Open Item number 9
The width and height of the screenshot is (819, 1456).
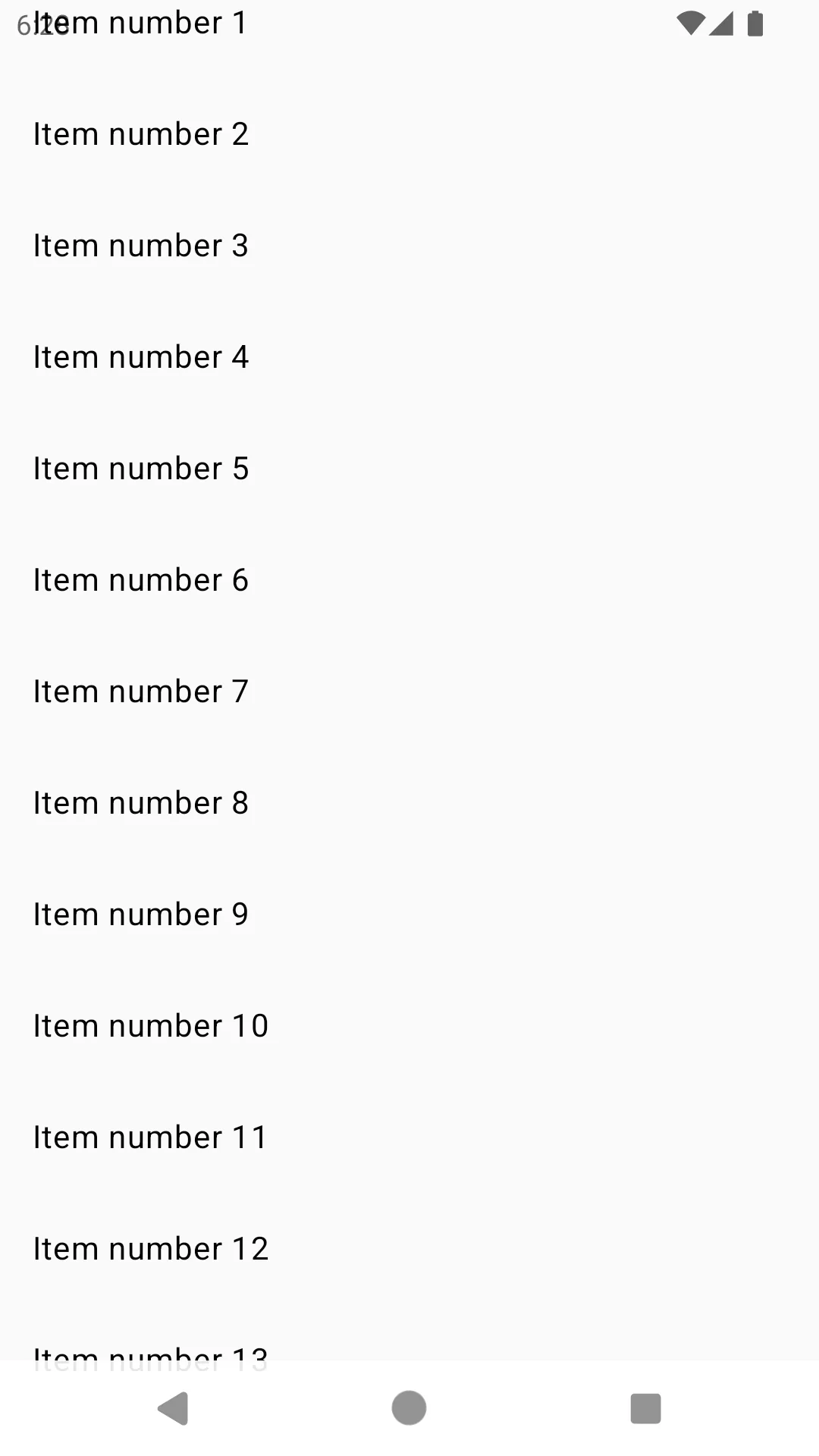141,915
